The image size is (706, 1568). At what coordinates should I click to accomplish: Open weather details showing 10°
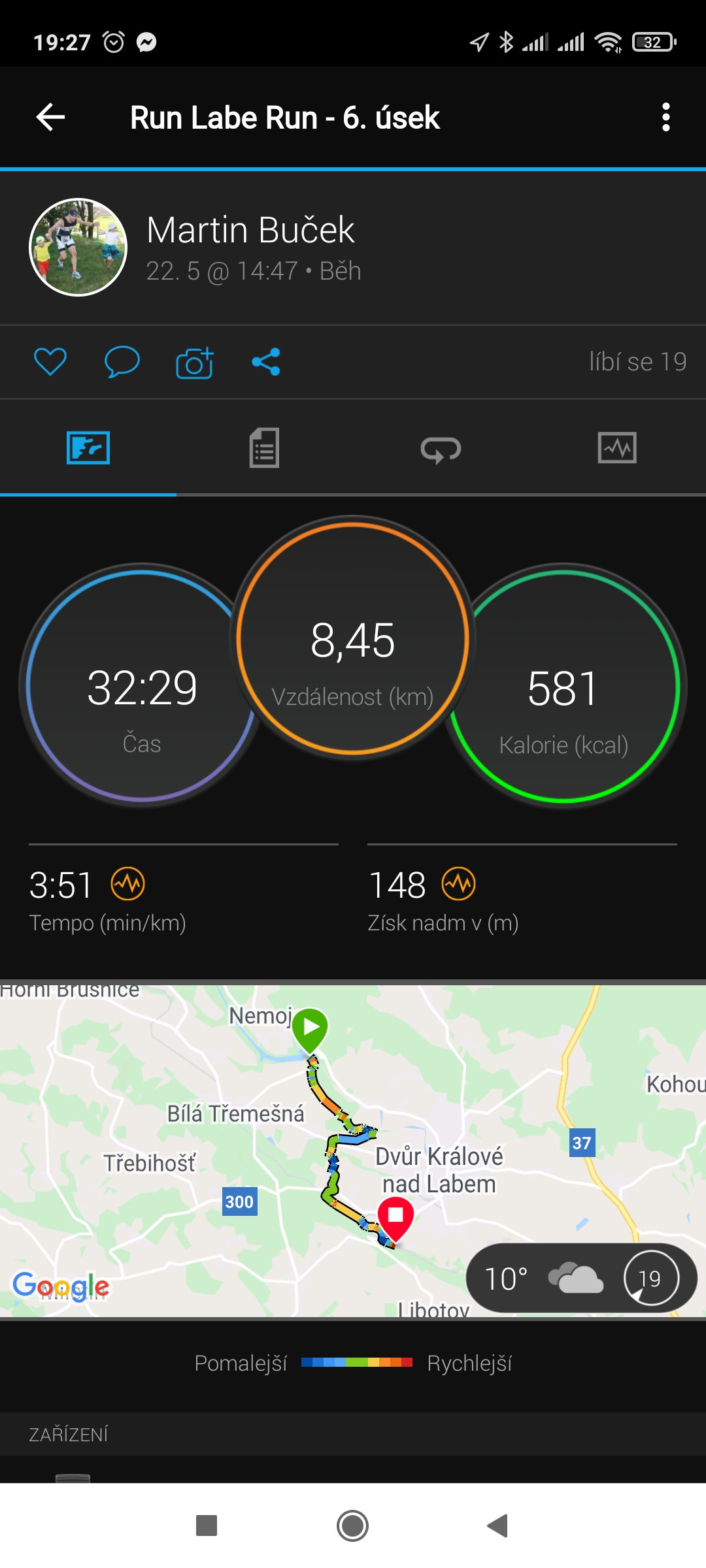[x=581, y=1279]
